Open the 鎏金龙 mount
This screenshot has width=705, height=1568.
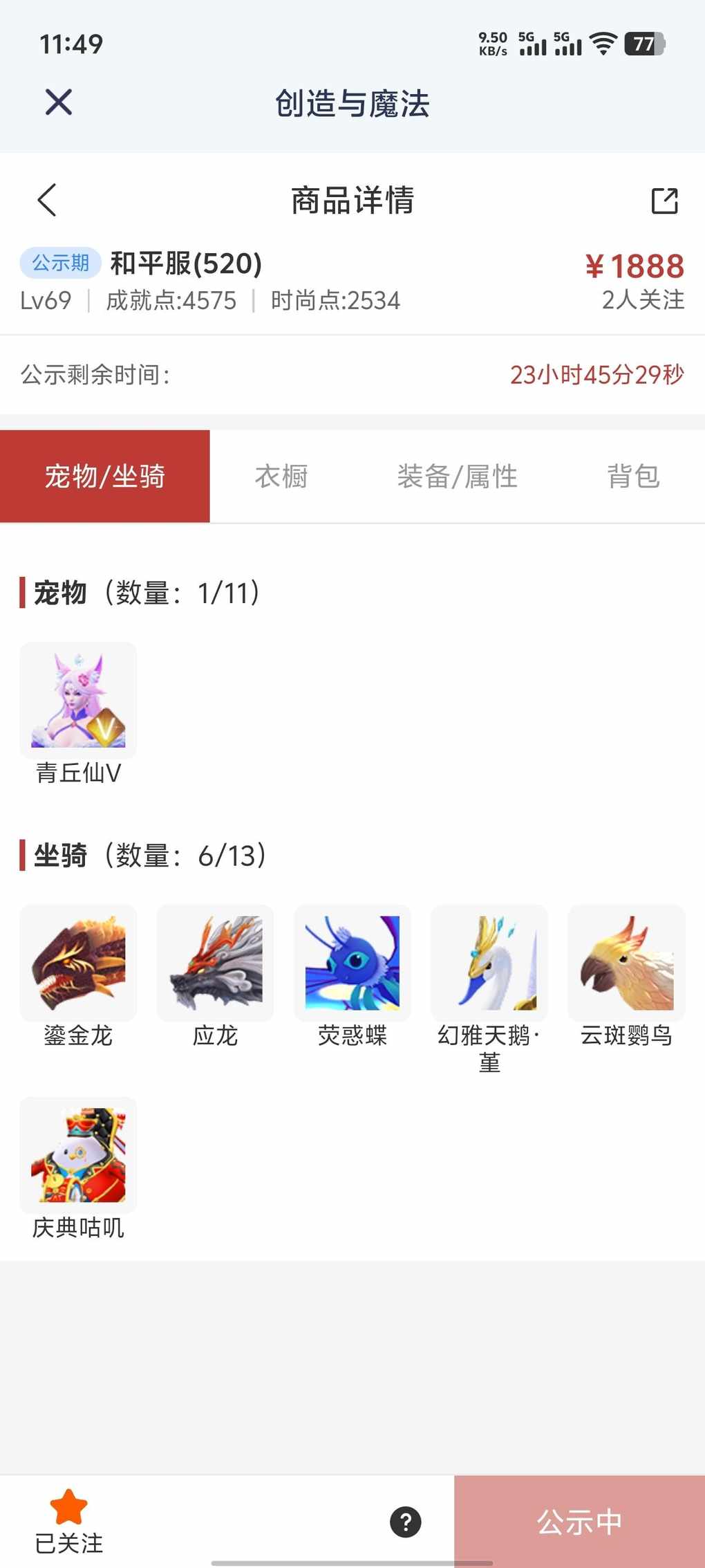[78, 963]
